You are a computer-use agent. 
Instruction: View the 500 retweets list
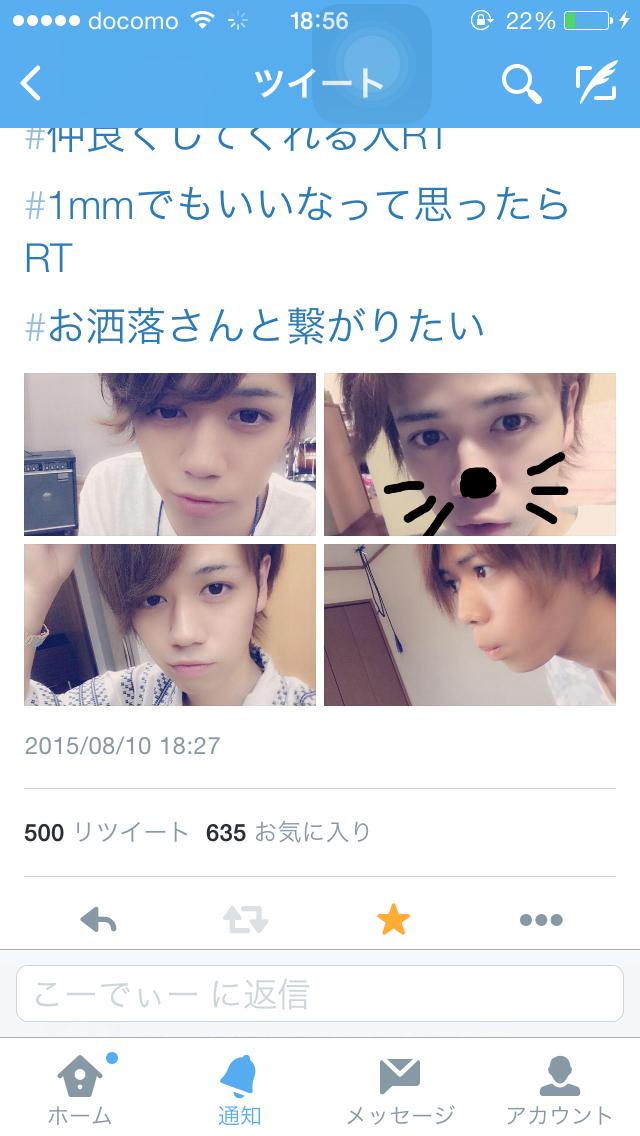106,832
